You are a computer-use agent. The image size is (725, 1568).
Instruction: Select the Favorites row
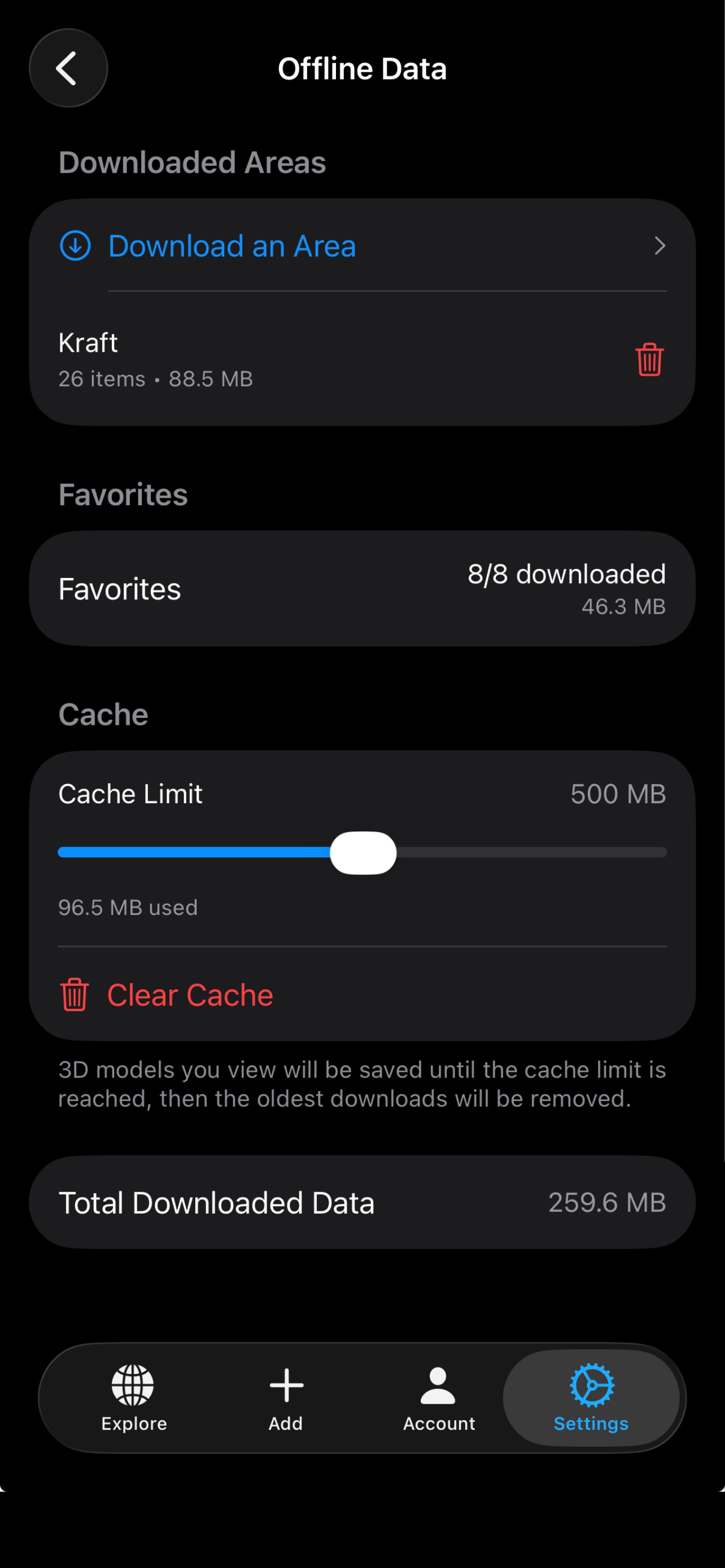362,587
